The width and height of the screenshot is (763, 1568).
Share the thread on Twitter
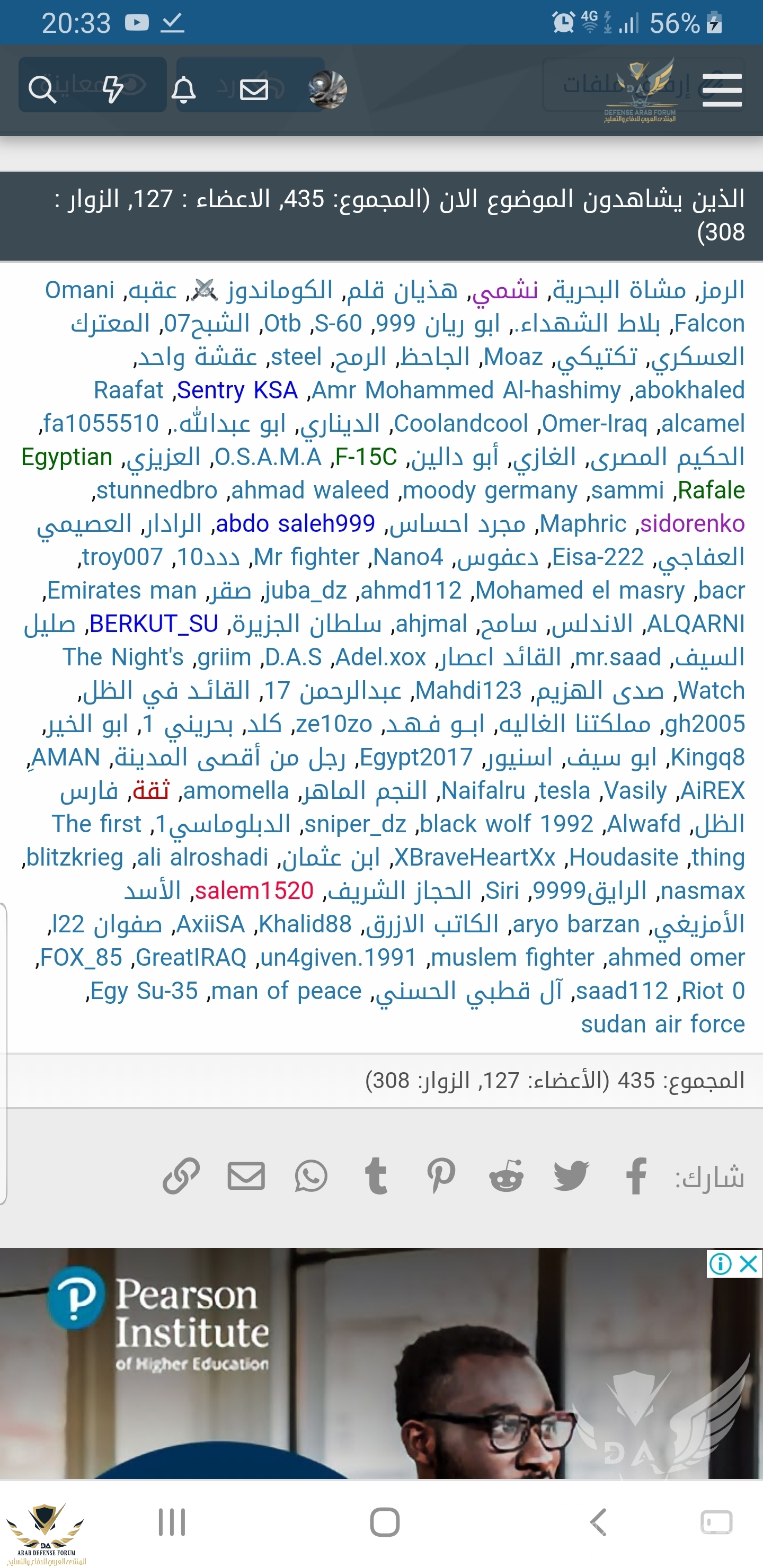tap(571, 1175)
